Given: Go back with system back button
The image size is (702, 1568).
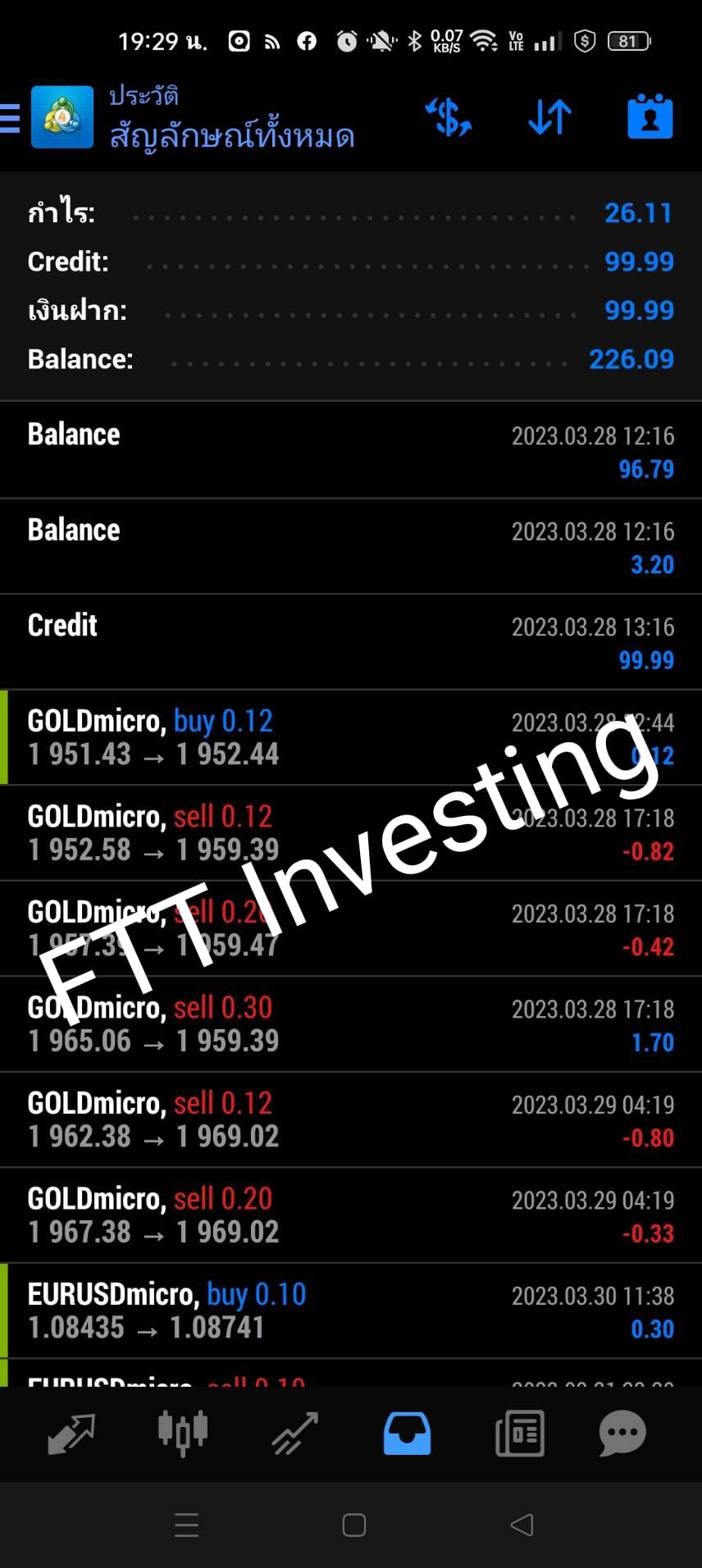Looking at the screenshot, I should pyautogui.click(x=522, y=1525).
